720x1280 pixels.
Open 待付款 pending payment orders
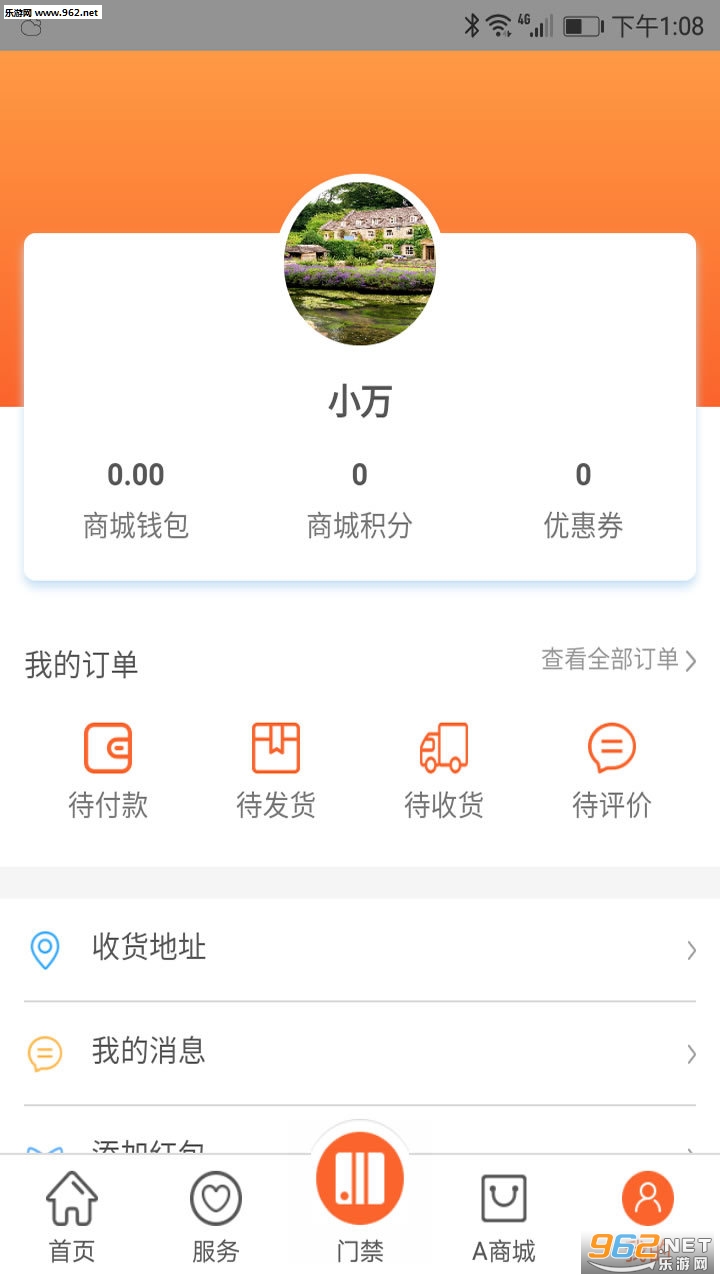pyautogui.click(x=108, y=770)
